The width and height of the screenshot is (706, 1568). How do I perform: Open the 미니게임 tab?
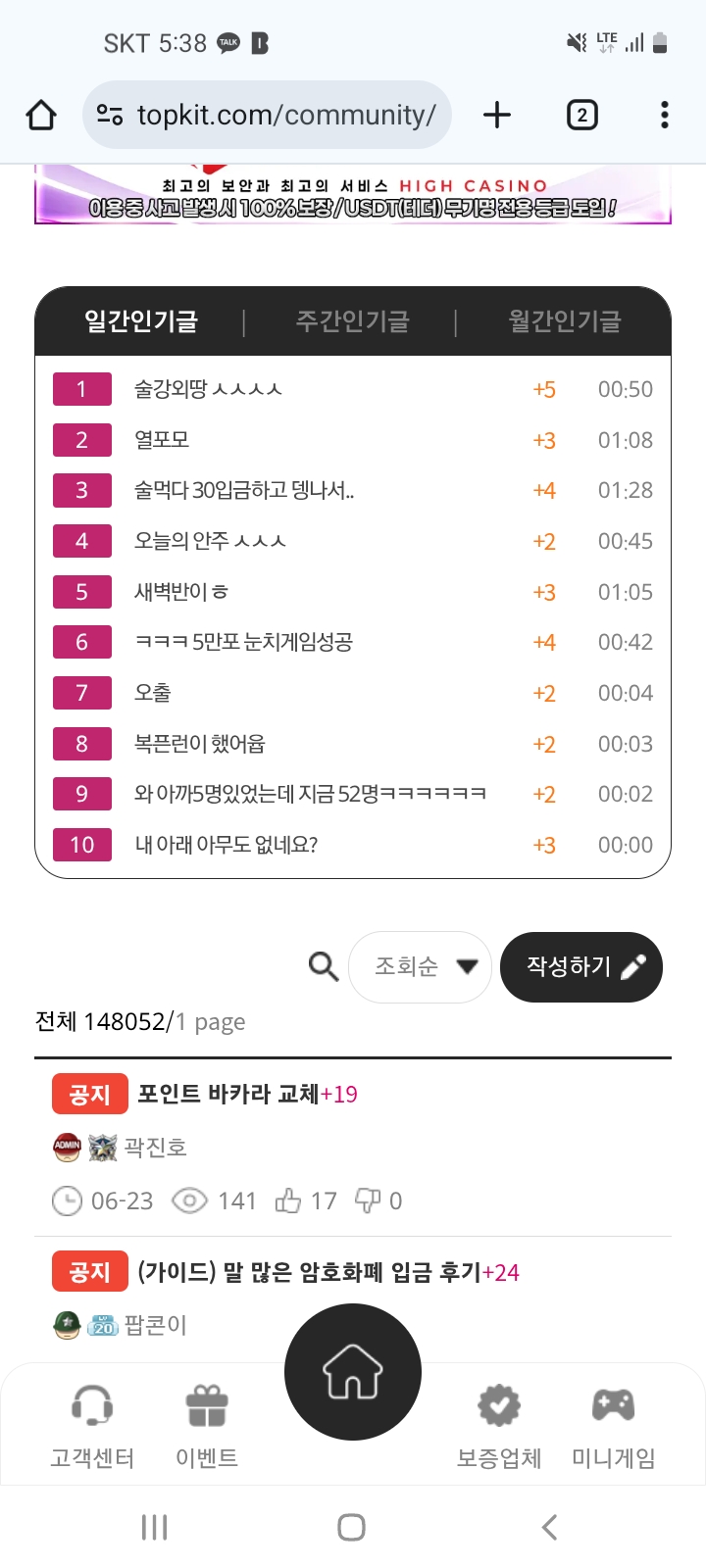pyautogui.click(x=613, y=1426)
